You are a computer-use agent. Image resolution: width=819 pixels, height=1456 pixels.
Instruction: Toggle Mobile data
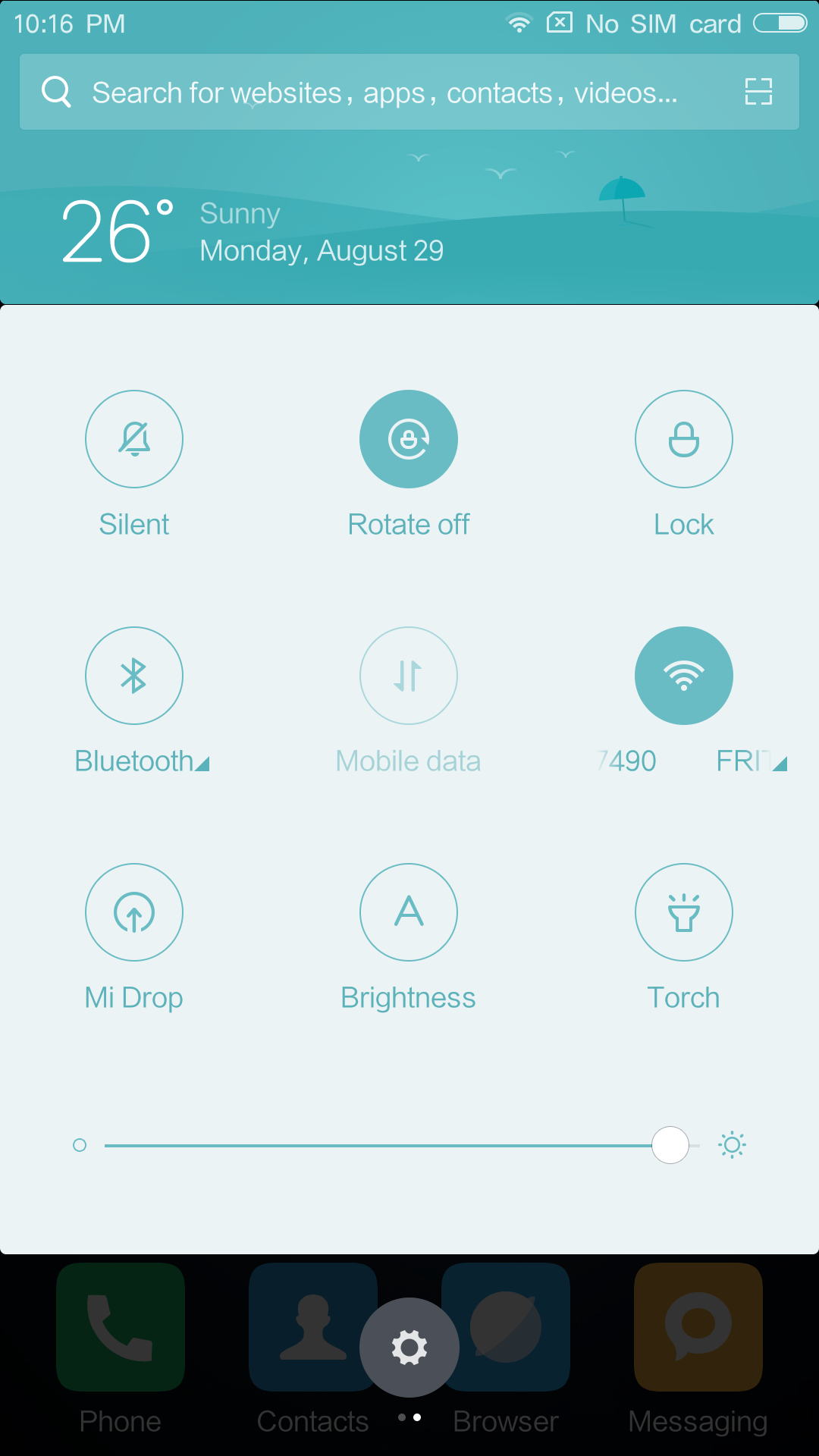pos(409,676)
